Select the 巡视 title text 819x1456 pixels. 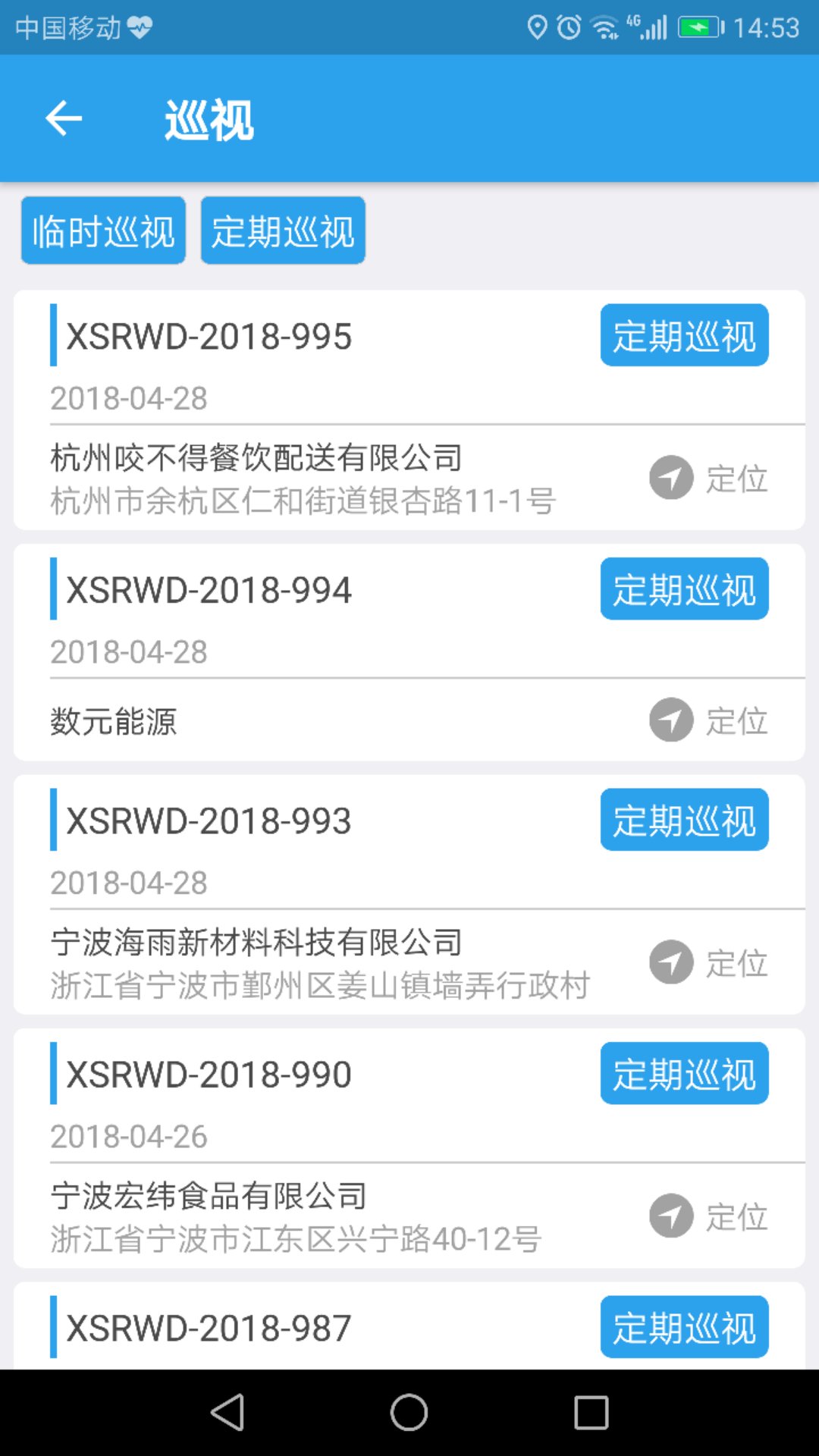pos(208,120)
